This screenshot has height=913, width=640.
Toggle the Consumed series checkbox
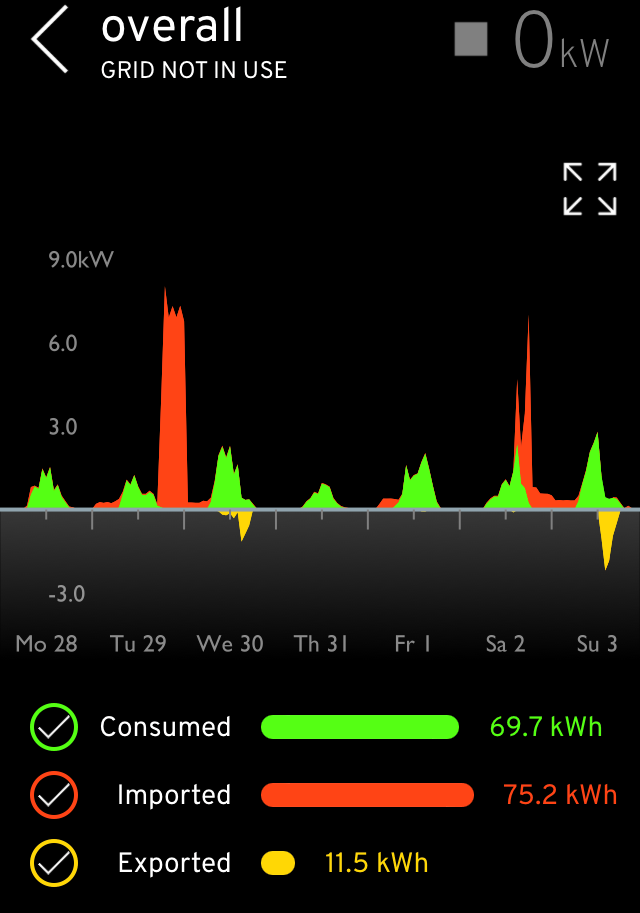(54, 727)
